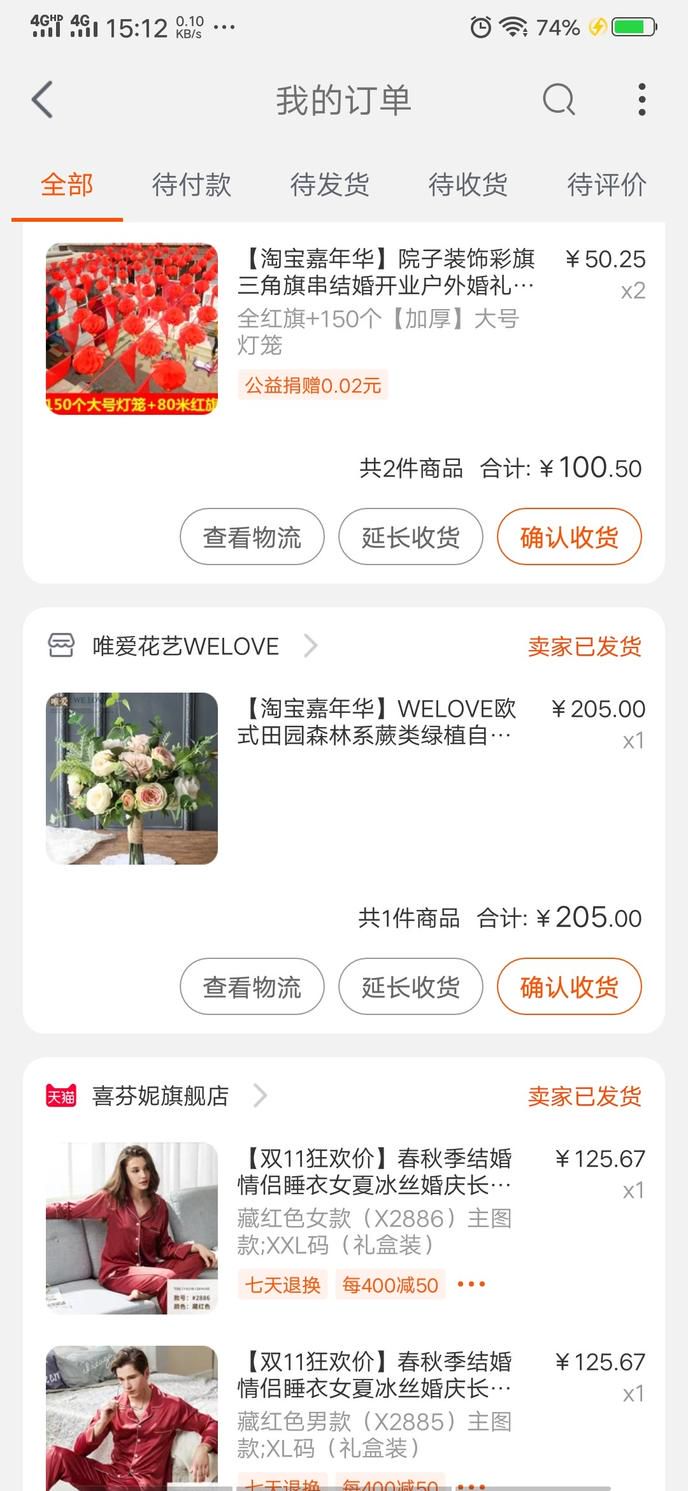Screen dimensions: 688x1491
Task: Open the three-dot overflow menu
Action: [x=642, y=100]
